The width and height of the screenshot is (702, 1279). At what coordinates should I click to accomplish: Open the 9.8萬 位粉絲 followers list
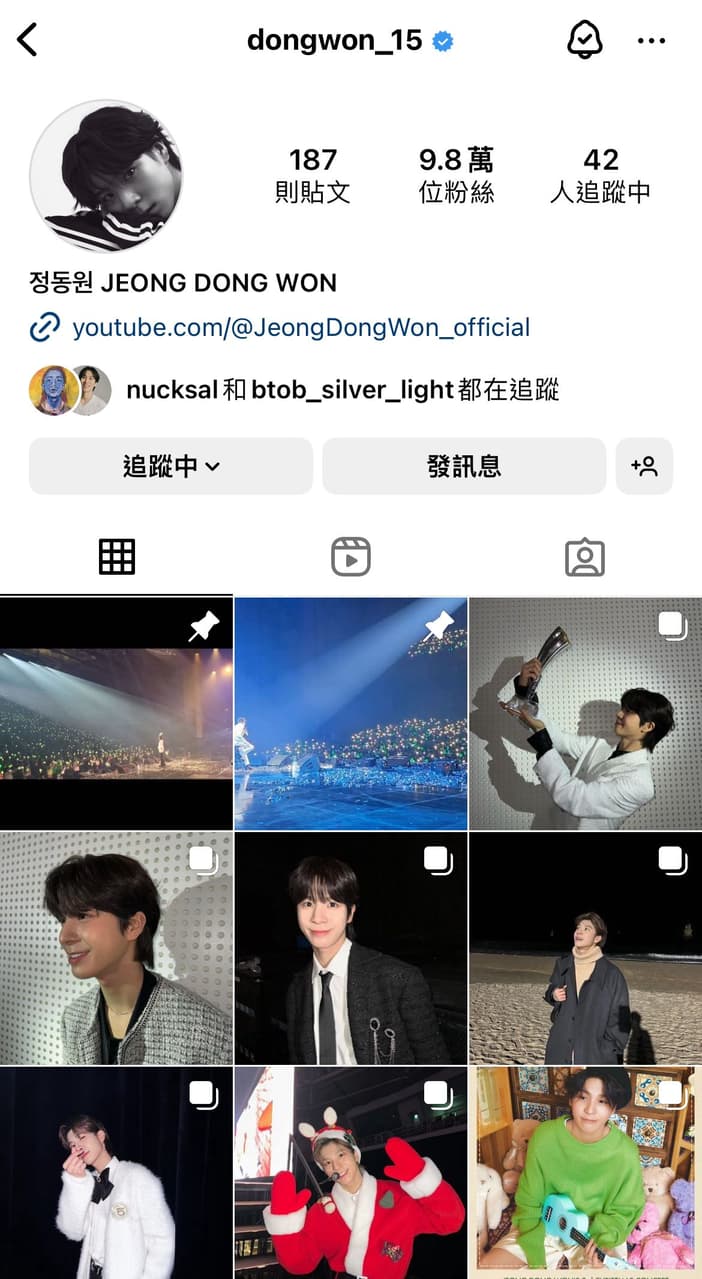pos(456,175)
